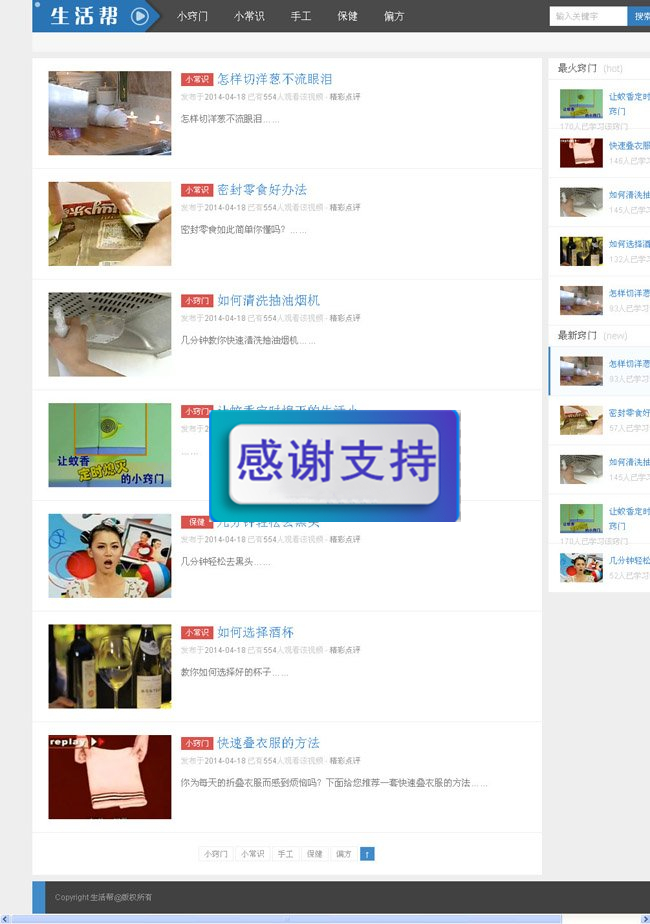Open 密封零食好 in the 最新窍门 sidebar
This screenshot has height=924, width=650.
(629, 412)
